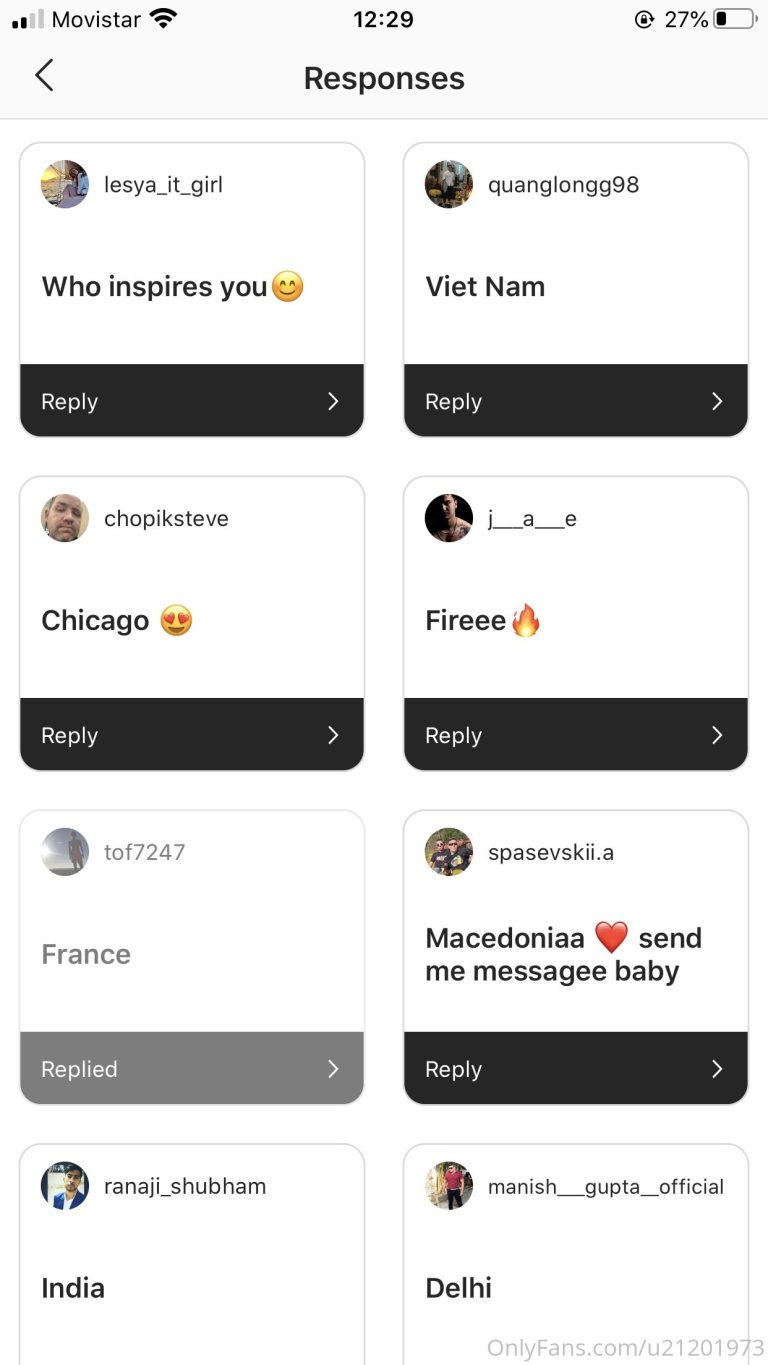
Task: Go back from the Responses screen
Action: pos(44,76)
